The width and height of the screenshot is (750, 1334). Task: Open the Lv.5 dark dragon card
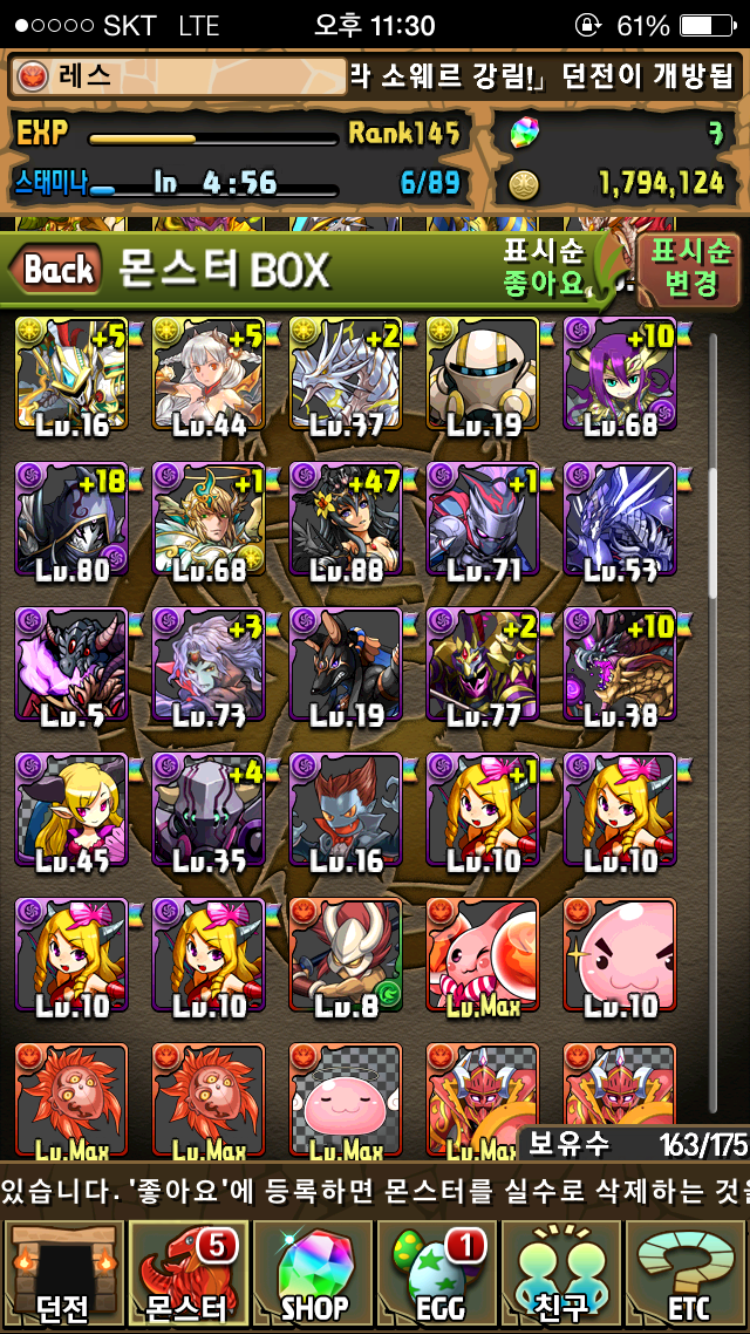tap(72, 665)
